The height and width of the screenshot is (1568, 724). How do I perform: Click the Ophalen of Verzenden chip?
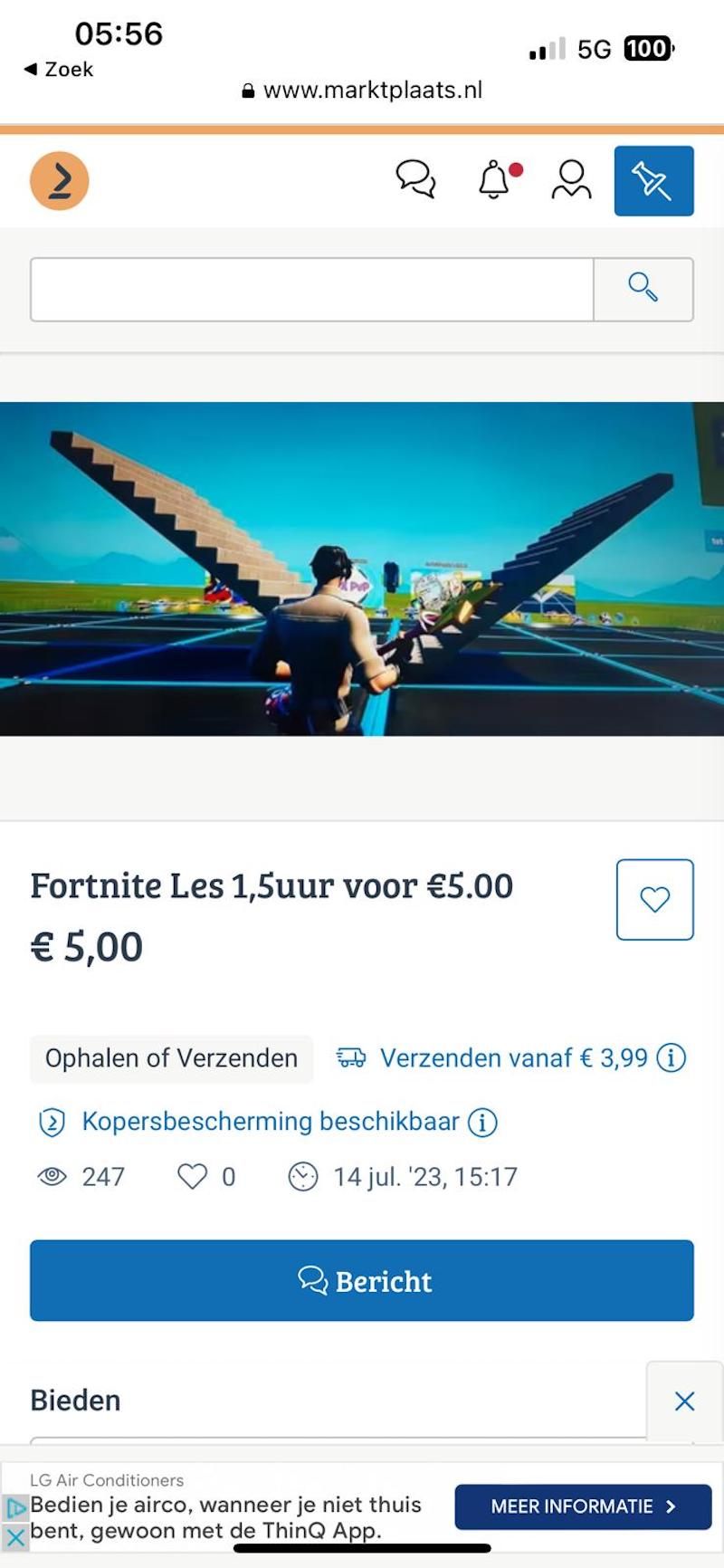(x=171, y=1058)
